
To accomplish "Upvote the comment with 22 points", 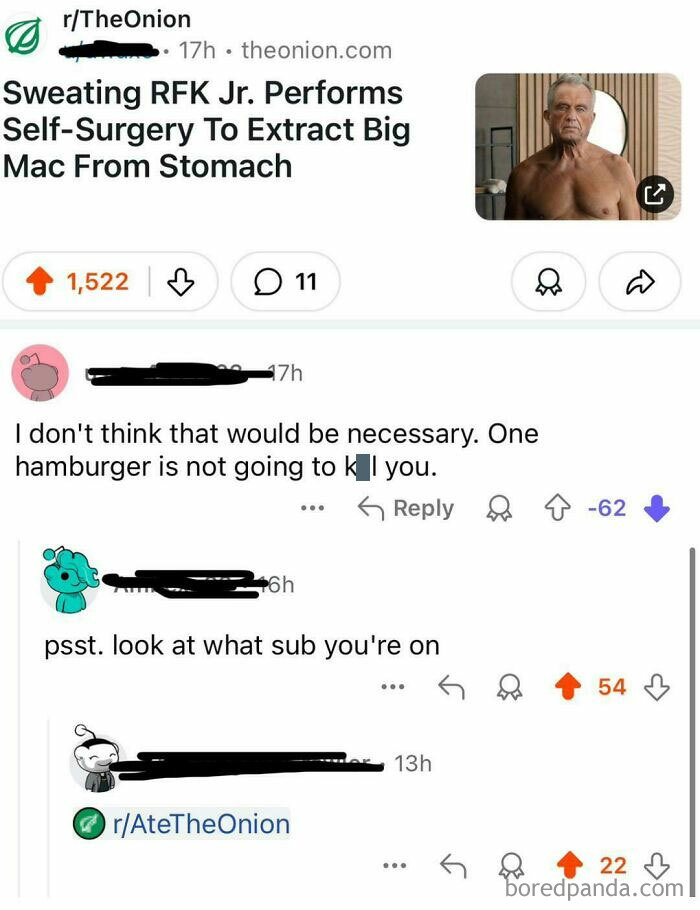I will click(x=568, y=866).
